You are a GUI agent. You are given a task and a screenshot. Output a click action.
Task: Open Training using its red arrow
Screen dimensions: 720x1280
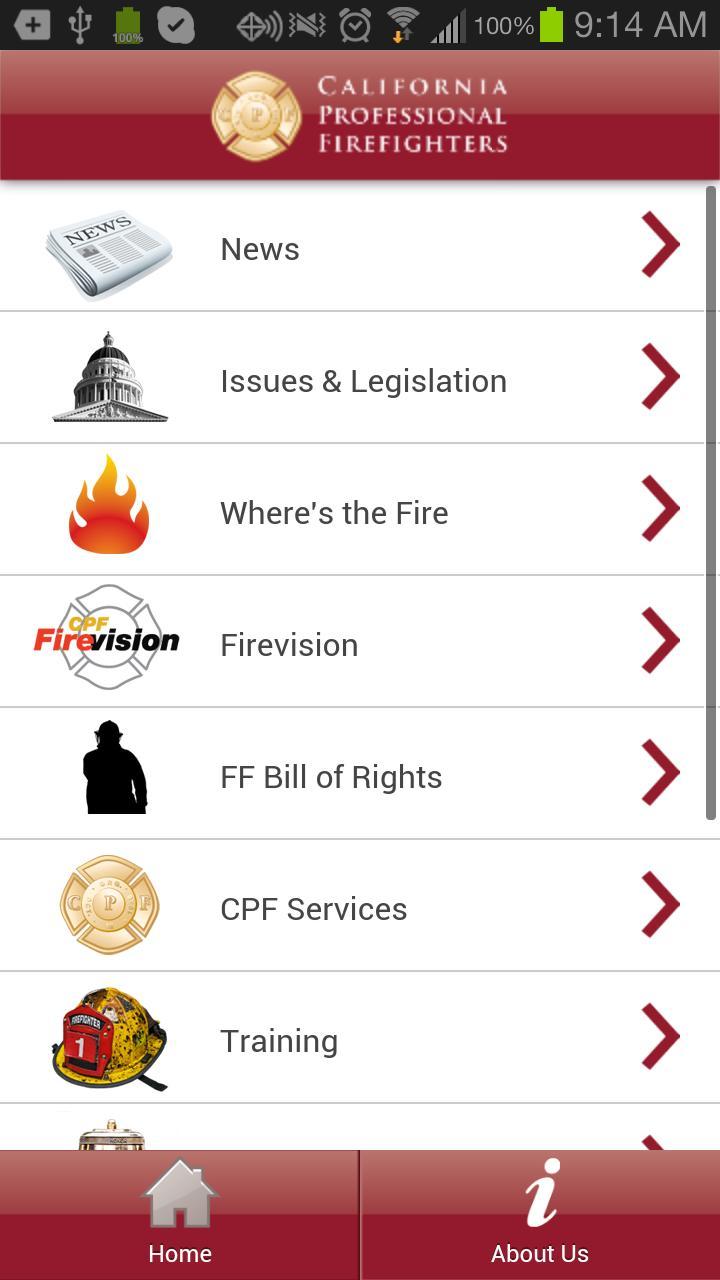coord(660,1037)
